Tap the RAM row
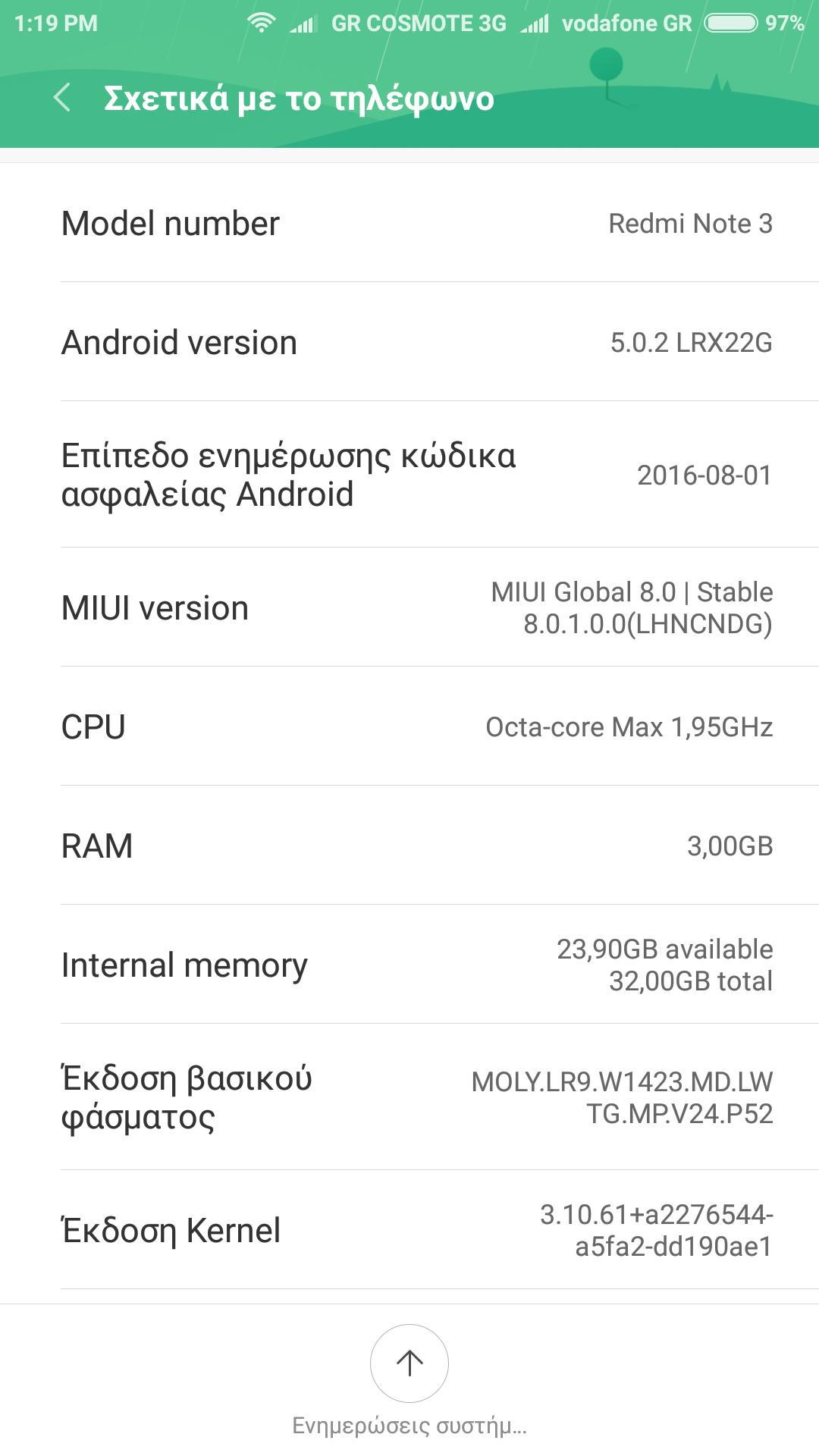This screenshot has height=1456, width=819. [409, 846]
